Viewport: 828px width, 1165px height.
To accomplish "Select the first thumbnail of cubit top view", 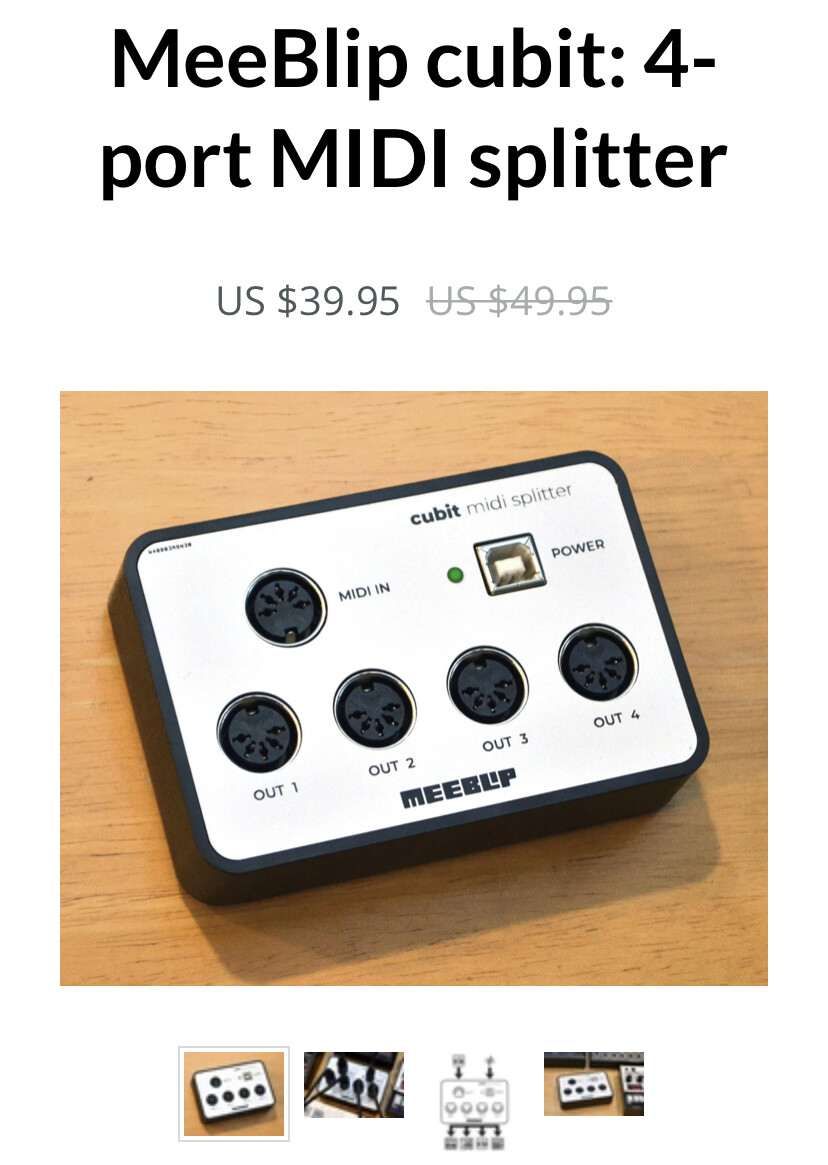I will click(234, 1093).
